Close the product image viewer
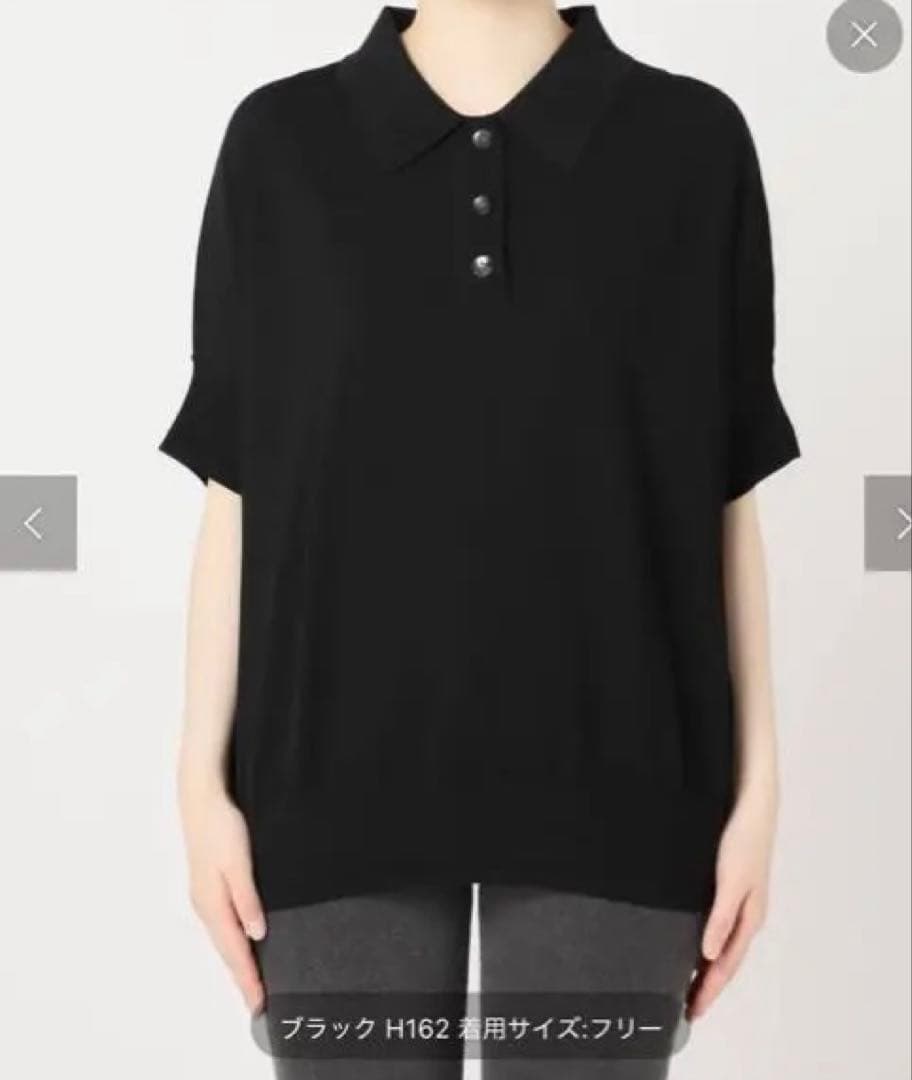 [x=863, y=35]
